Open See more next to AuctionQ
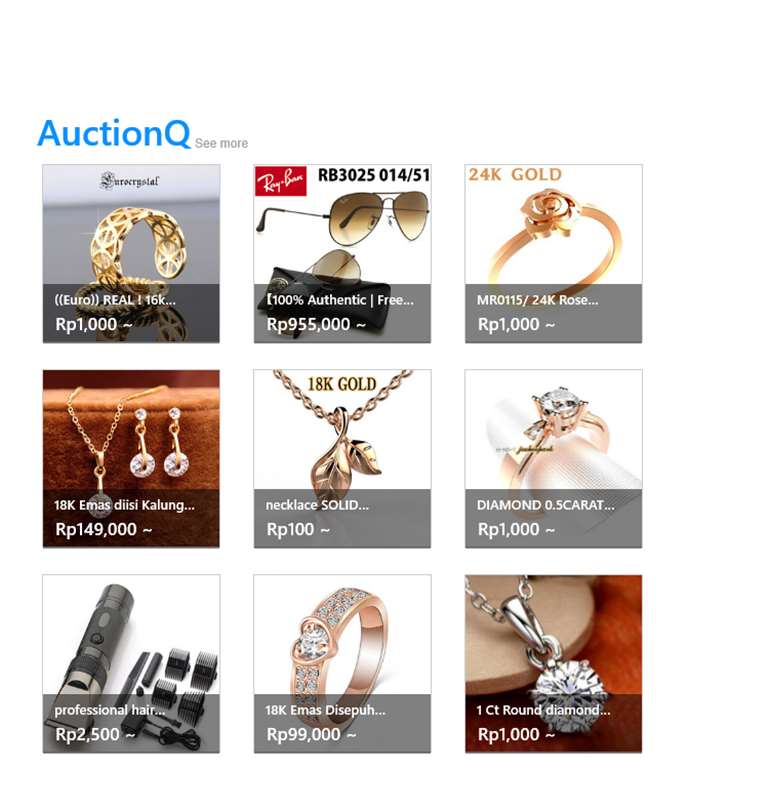Image resolution: width=763 pixels, height=810 pixels. [x=221, y=143]
